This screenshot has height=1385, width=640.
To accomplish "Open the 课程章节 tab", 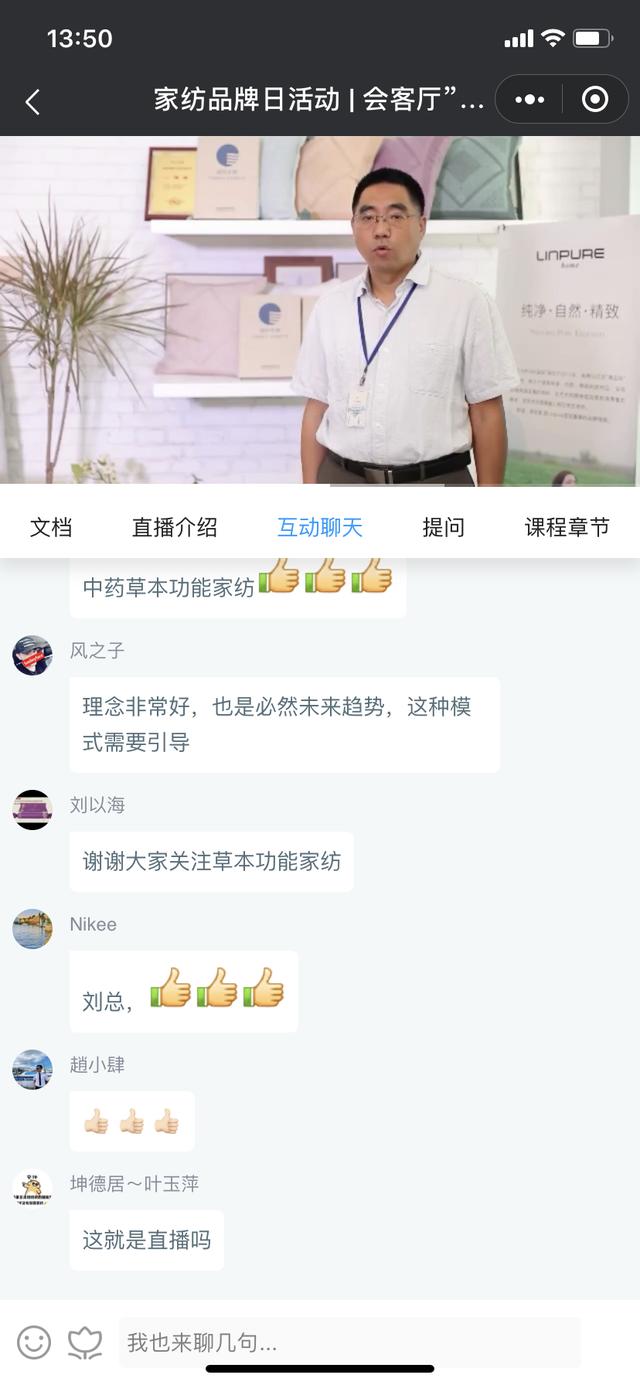I will (x=567, y=527).
